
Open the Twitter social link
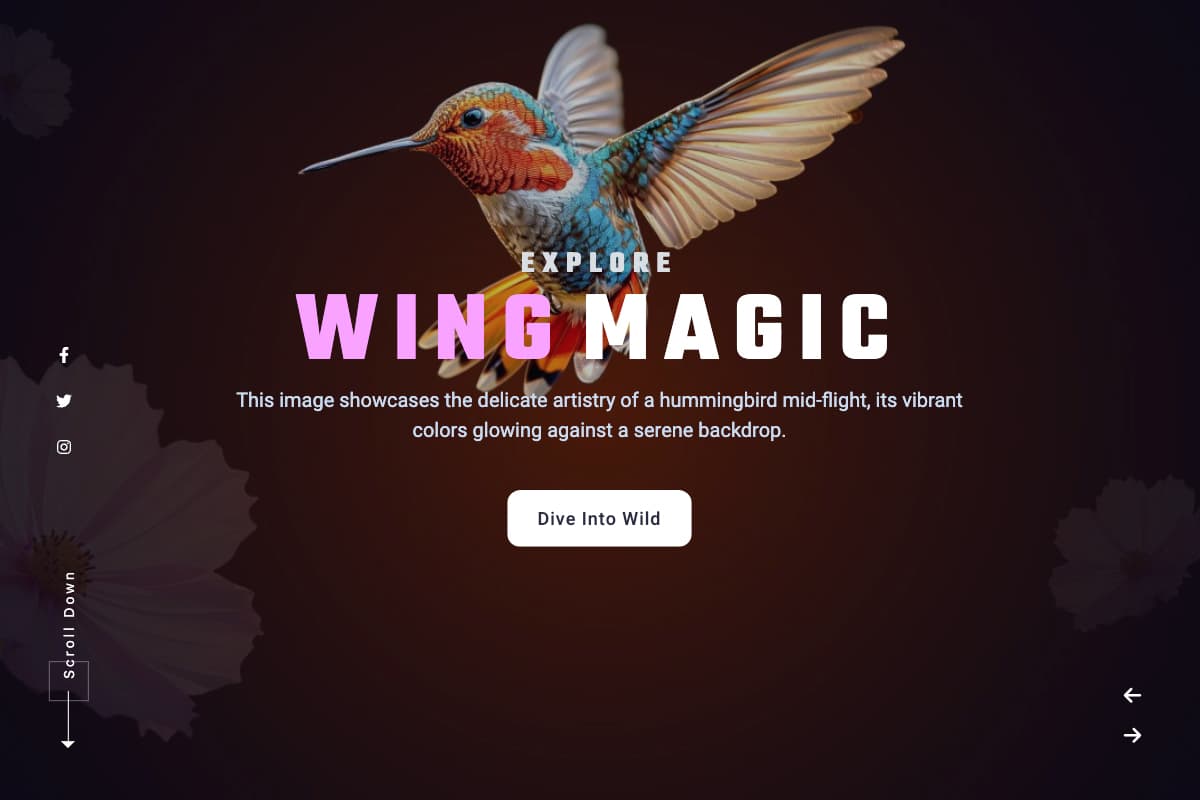(64, 401)
